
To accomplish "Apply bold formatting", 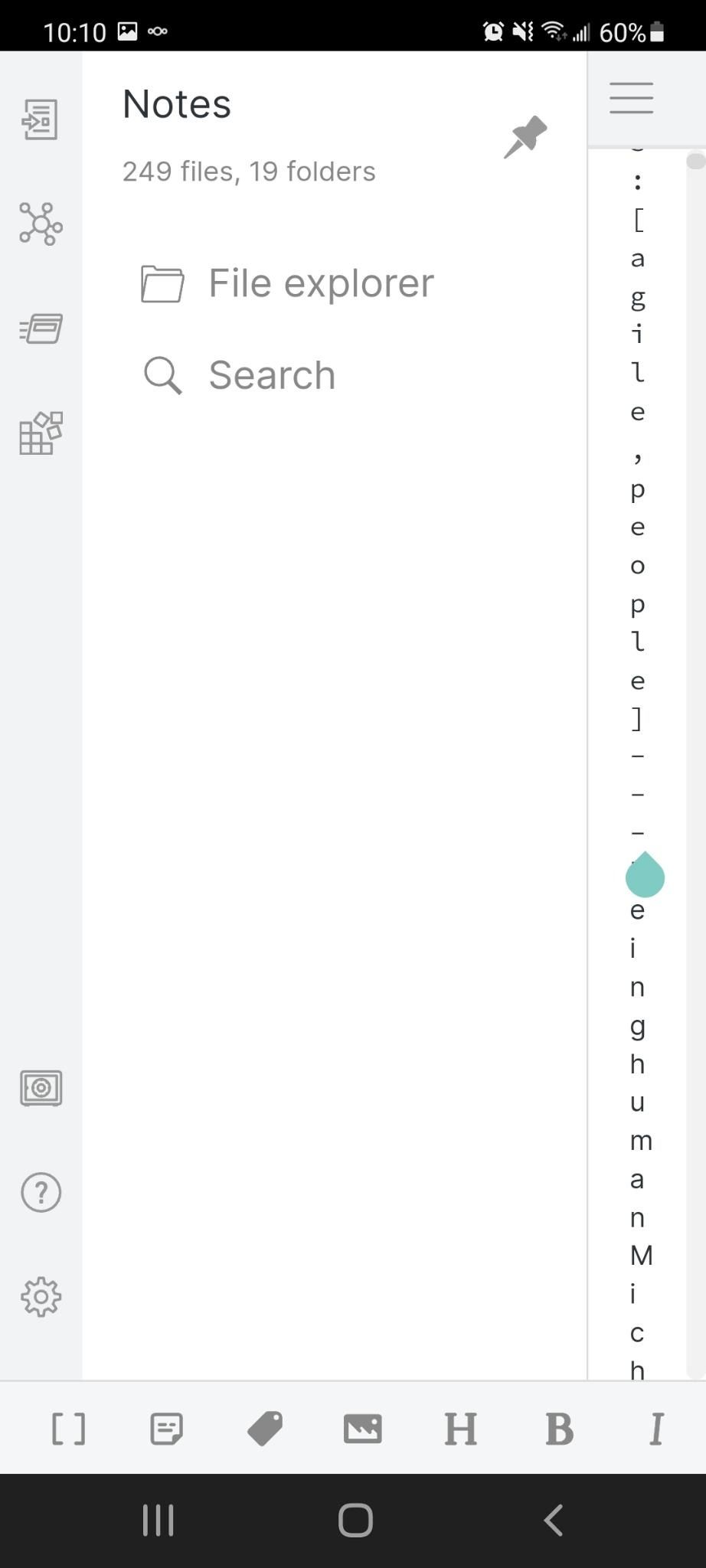I will 559,1429.
